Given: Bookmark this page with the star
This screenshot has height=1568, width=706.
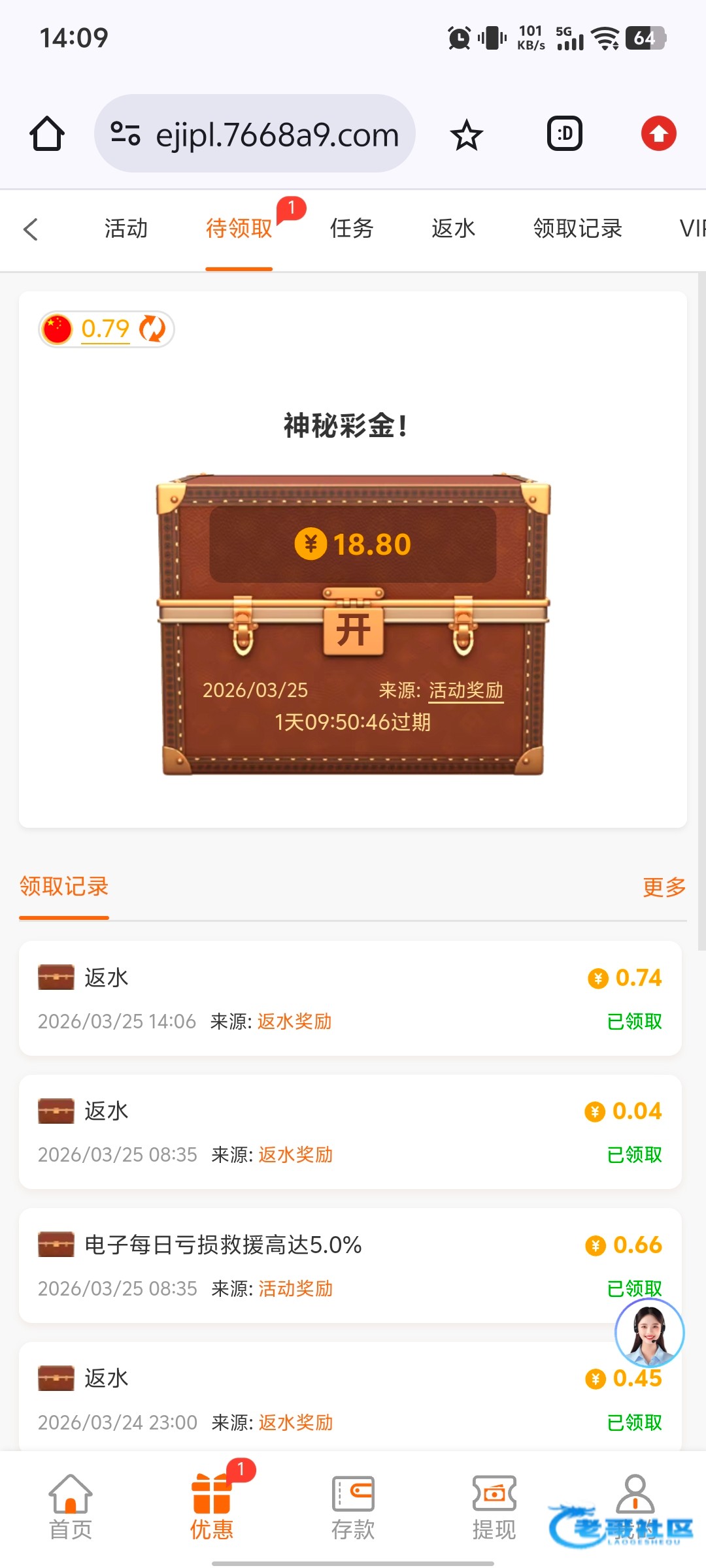Looking at the screenshot, I should click(466, 135).
